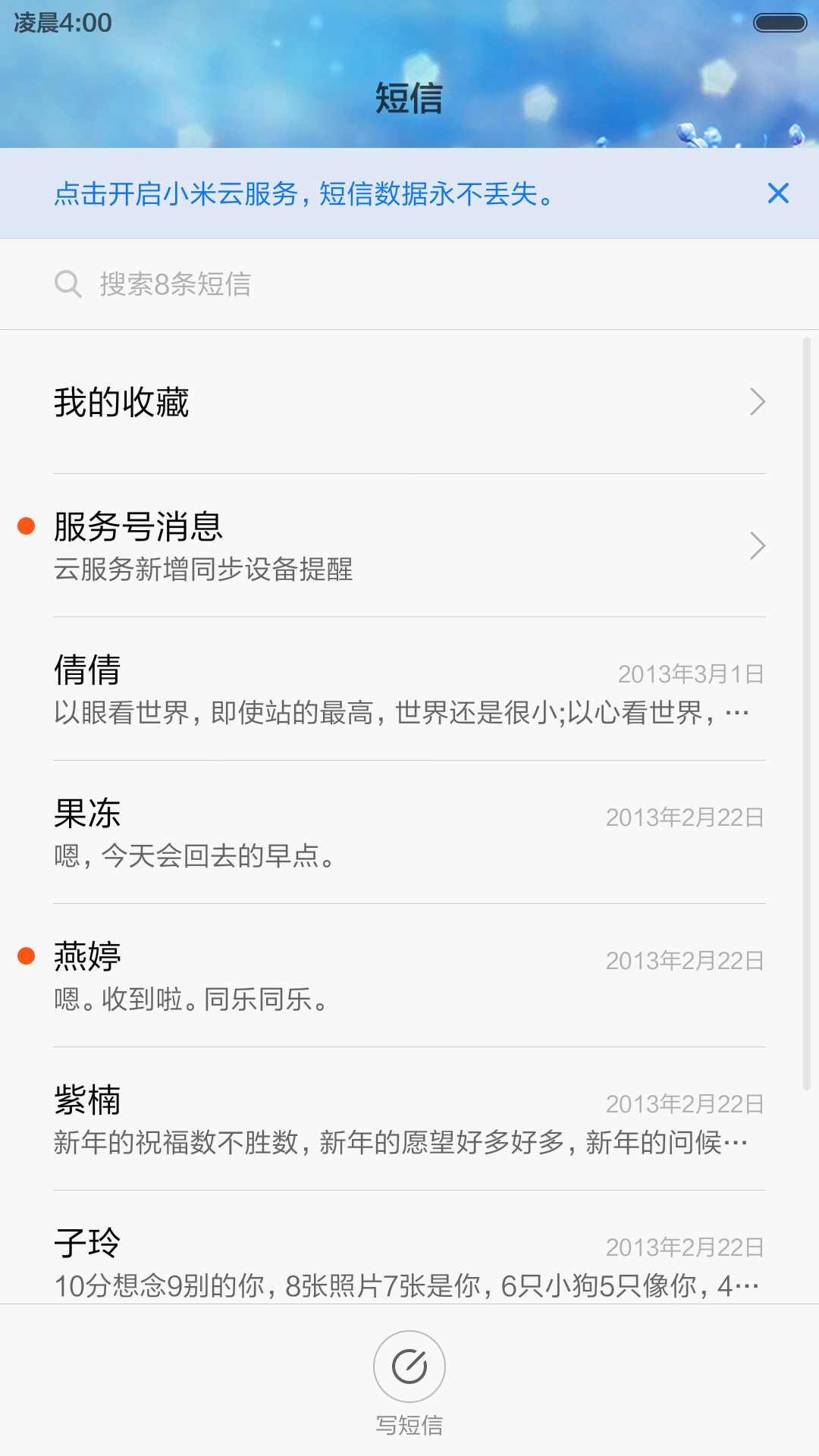Open the conversation with 倩倩
Image resolution: width=819 pixels, height=1456 pixels.
click(409, 689)
